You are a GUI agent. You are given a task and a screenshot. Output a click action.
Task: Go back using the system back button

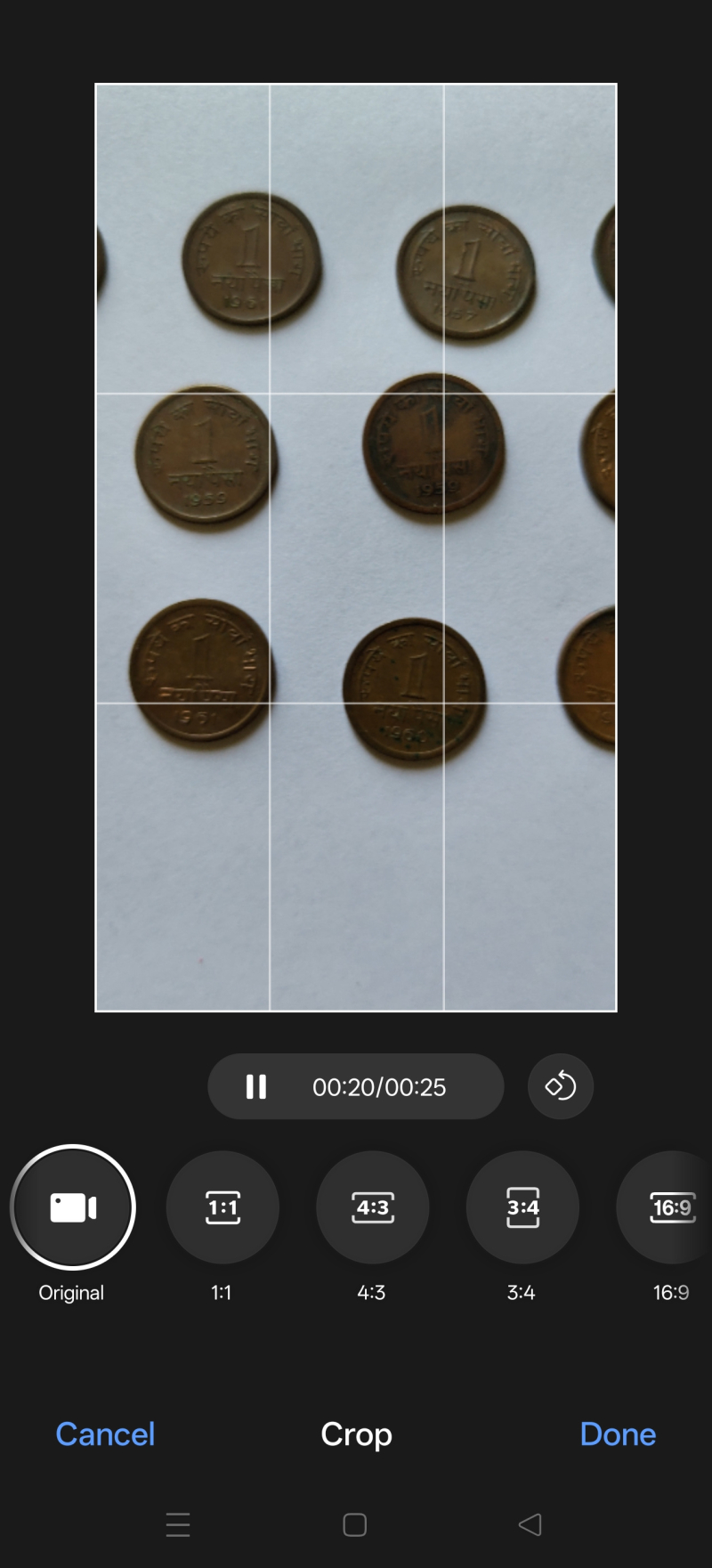[x=530, y=1524]
